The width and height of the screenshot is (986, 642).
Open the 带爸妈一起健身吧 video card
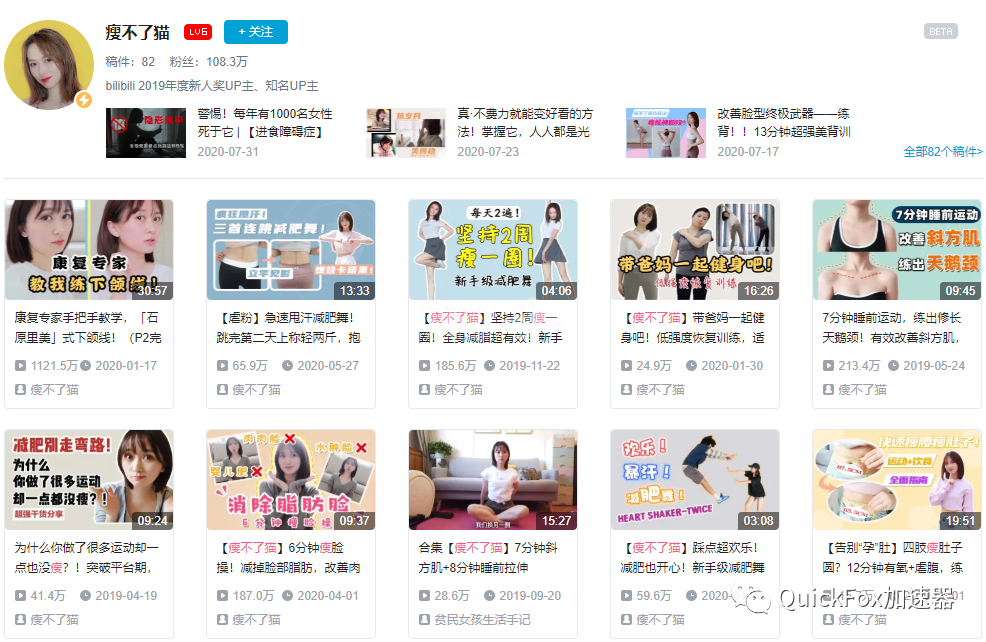tap(694, 250)
